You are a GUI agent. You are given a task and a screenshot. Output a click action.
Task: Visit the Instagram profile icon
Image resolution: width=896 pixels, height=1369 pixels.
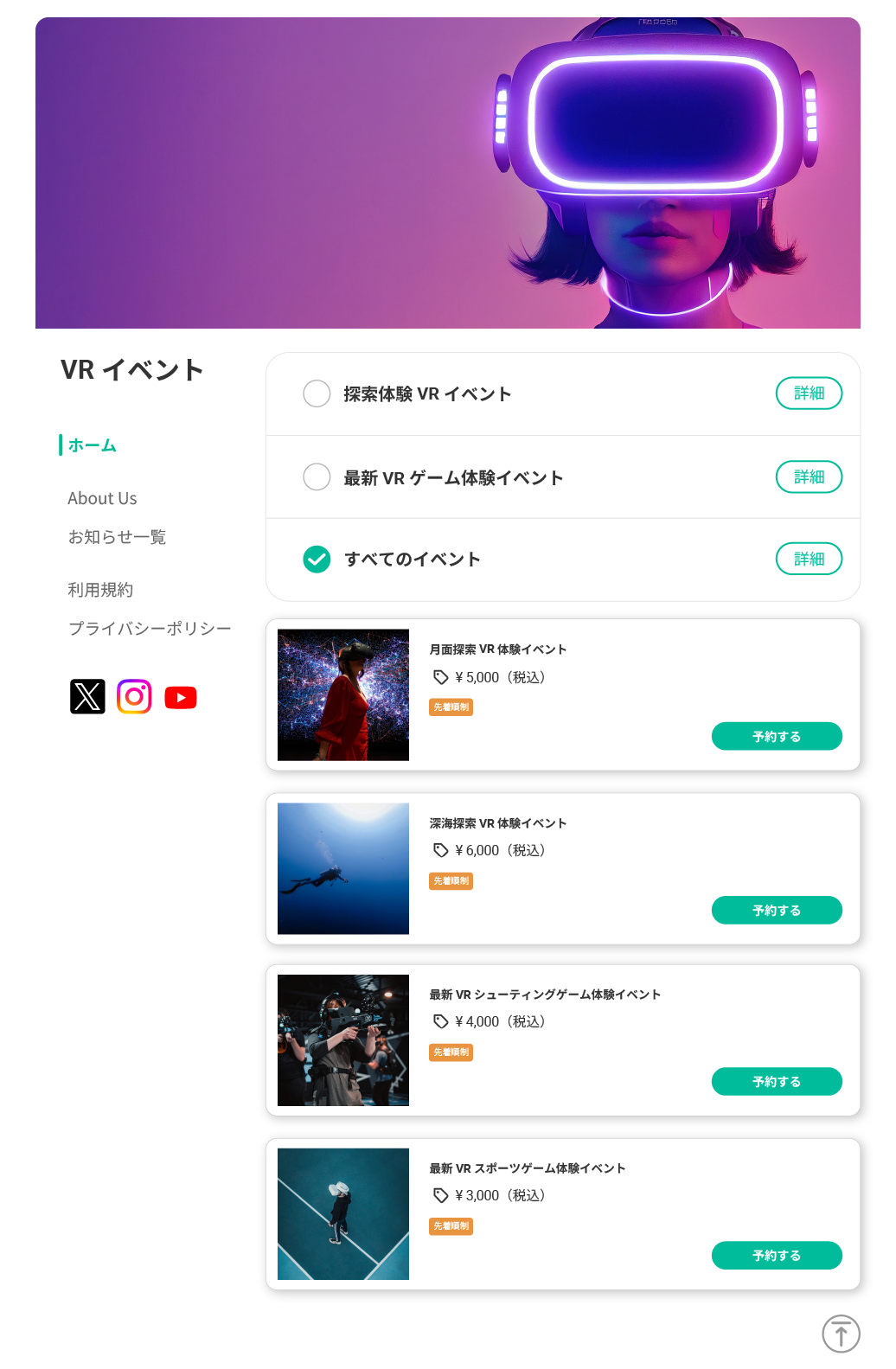pos(134,696)
